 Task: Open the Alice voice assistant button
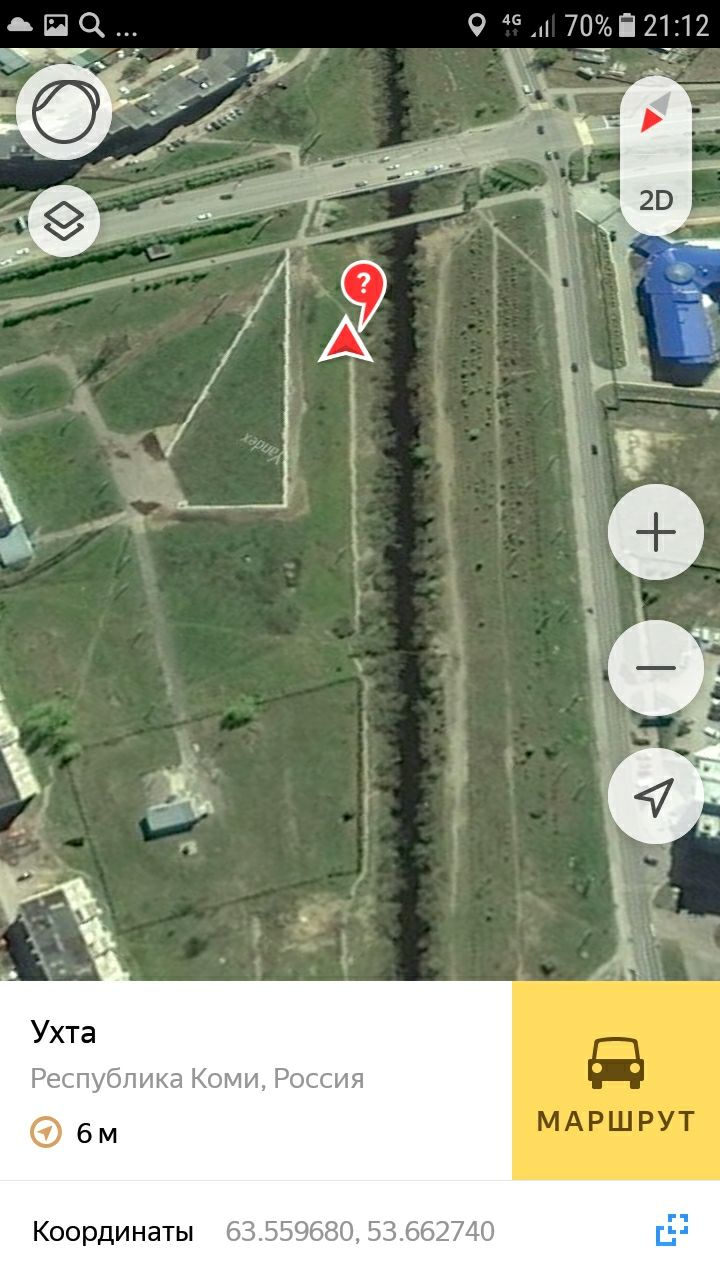(65, 111)
